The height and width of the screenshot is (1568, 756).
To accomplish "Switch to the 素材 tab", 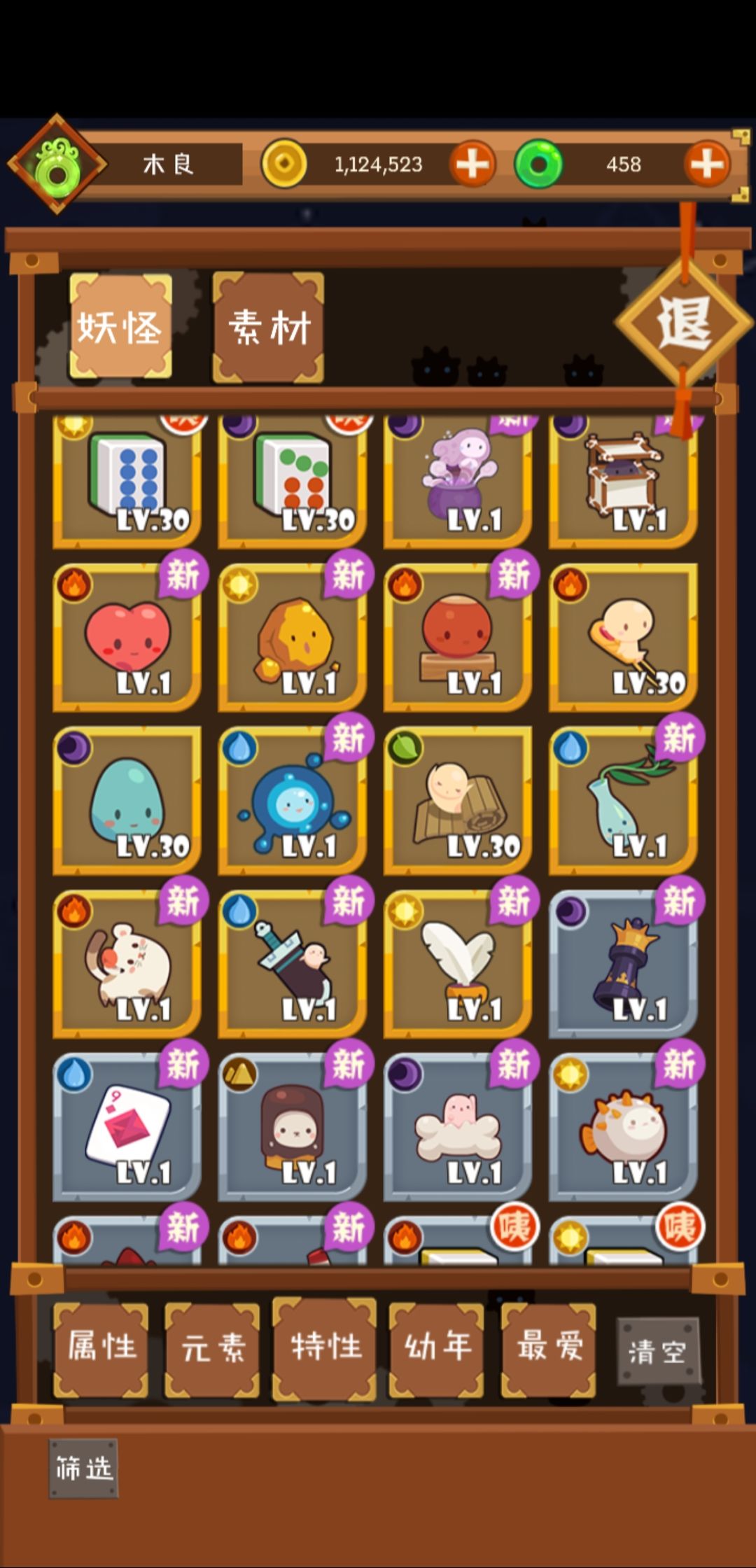I will tap(268, 328).
